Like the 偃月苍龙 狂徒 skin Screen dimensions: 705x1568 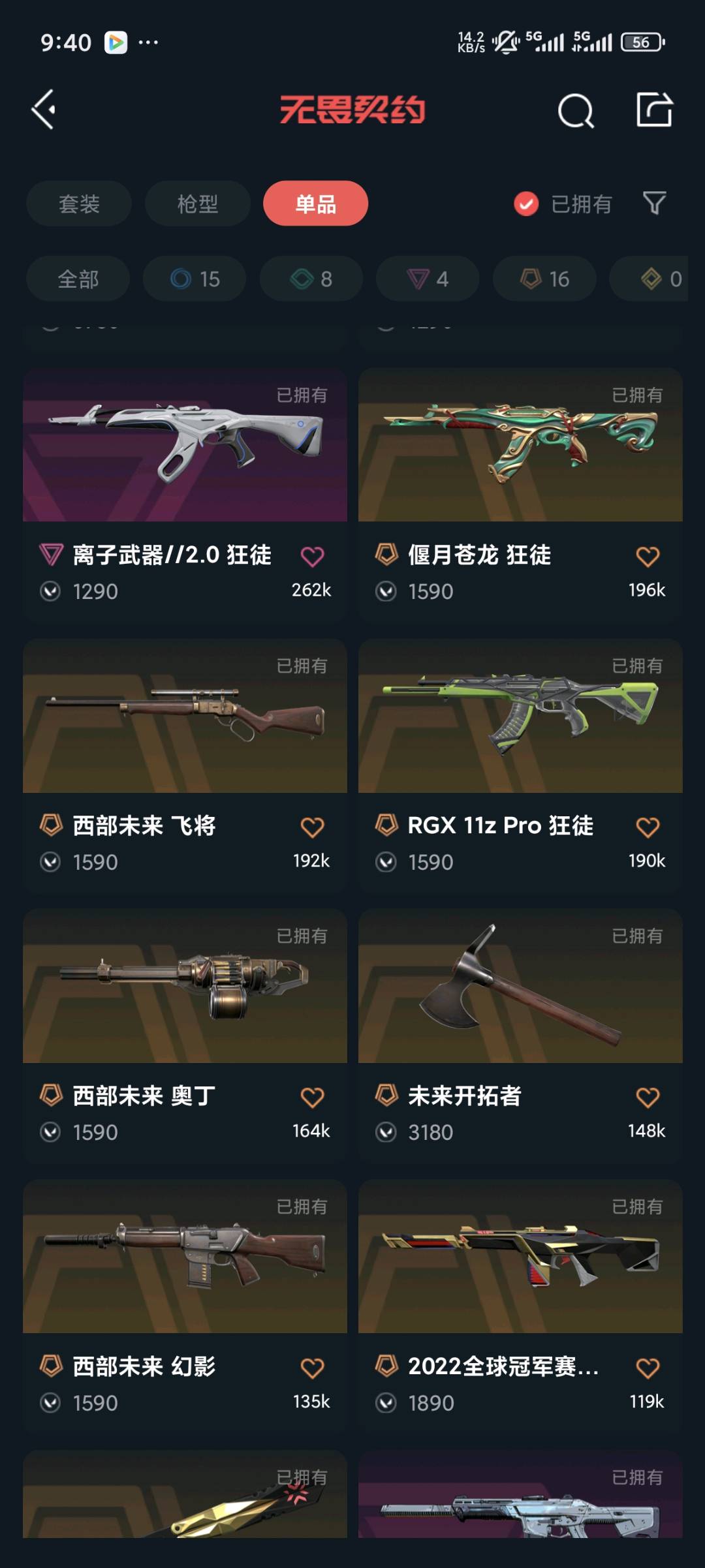click(x=648, y=557)
